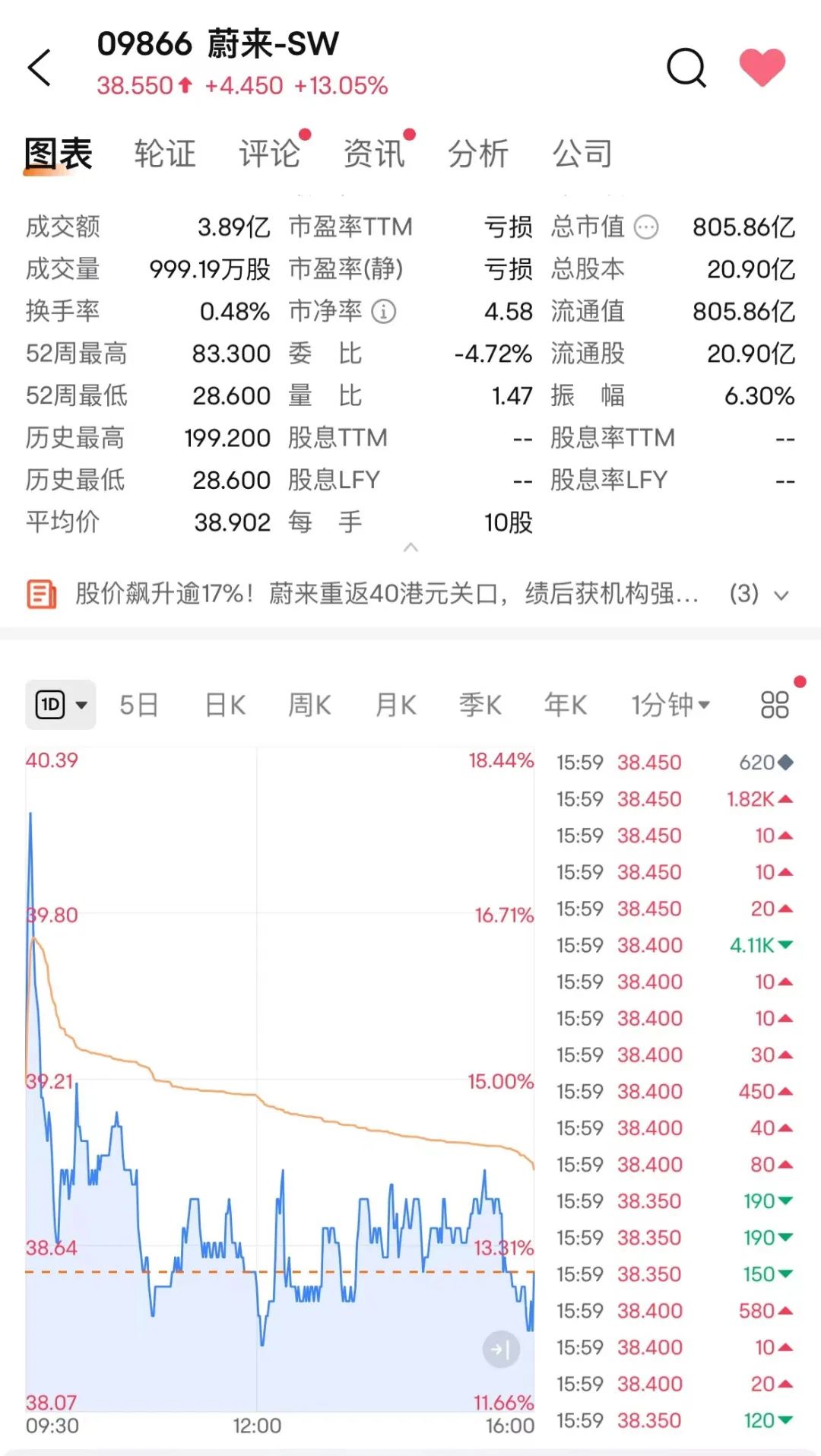Go back using the top-left arrow
Viewport: 821px width, 1456px height.
coord(40,68)
